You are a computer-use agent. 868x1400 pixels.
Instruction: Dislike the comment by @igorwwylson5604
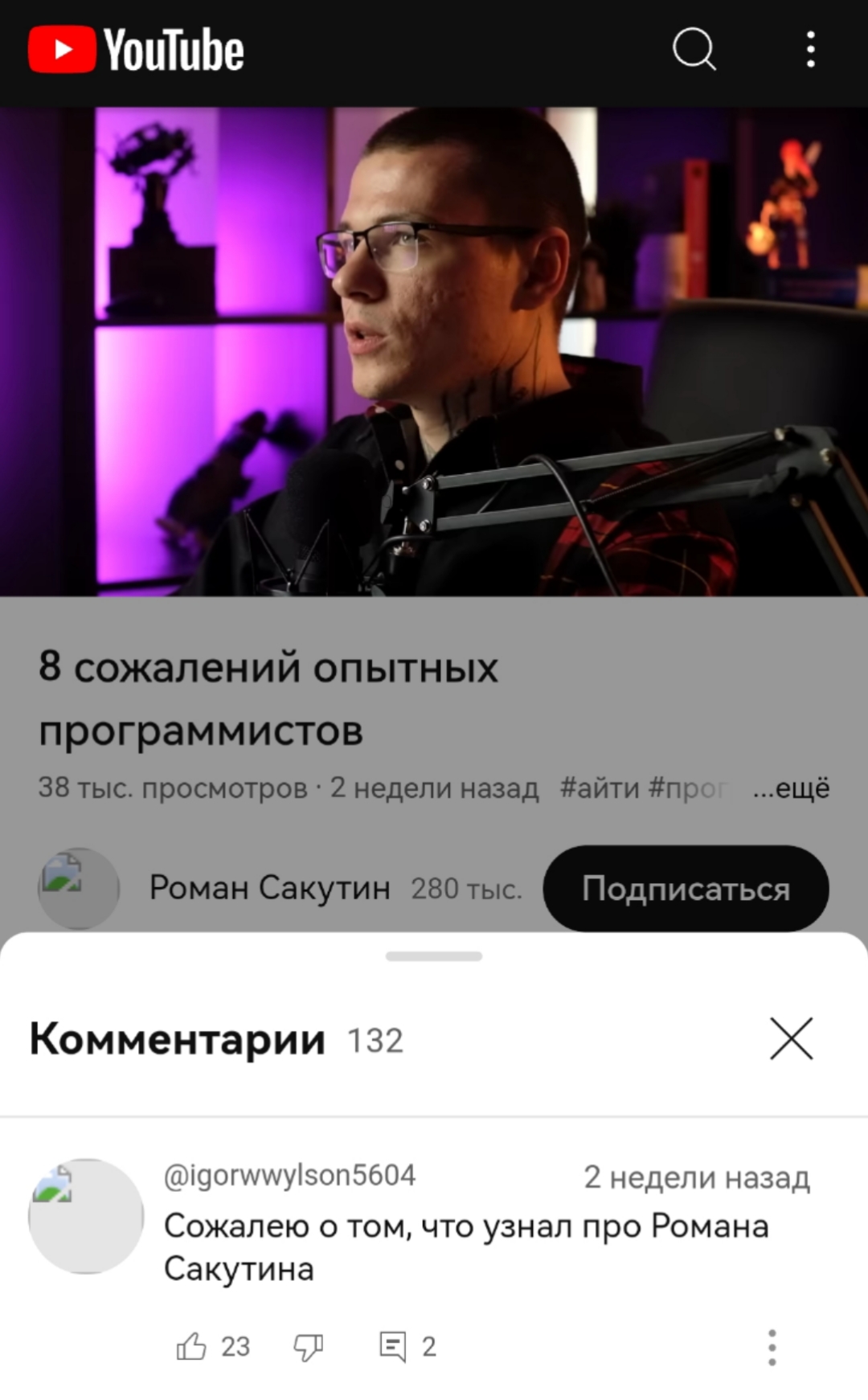[309, 1346]
